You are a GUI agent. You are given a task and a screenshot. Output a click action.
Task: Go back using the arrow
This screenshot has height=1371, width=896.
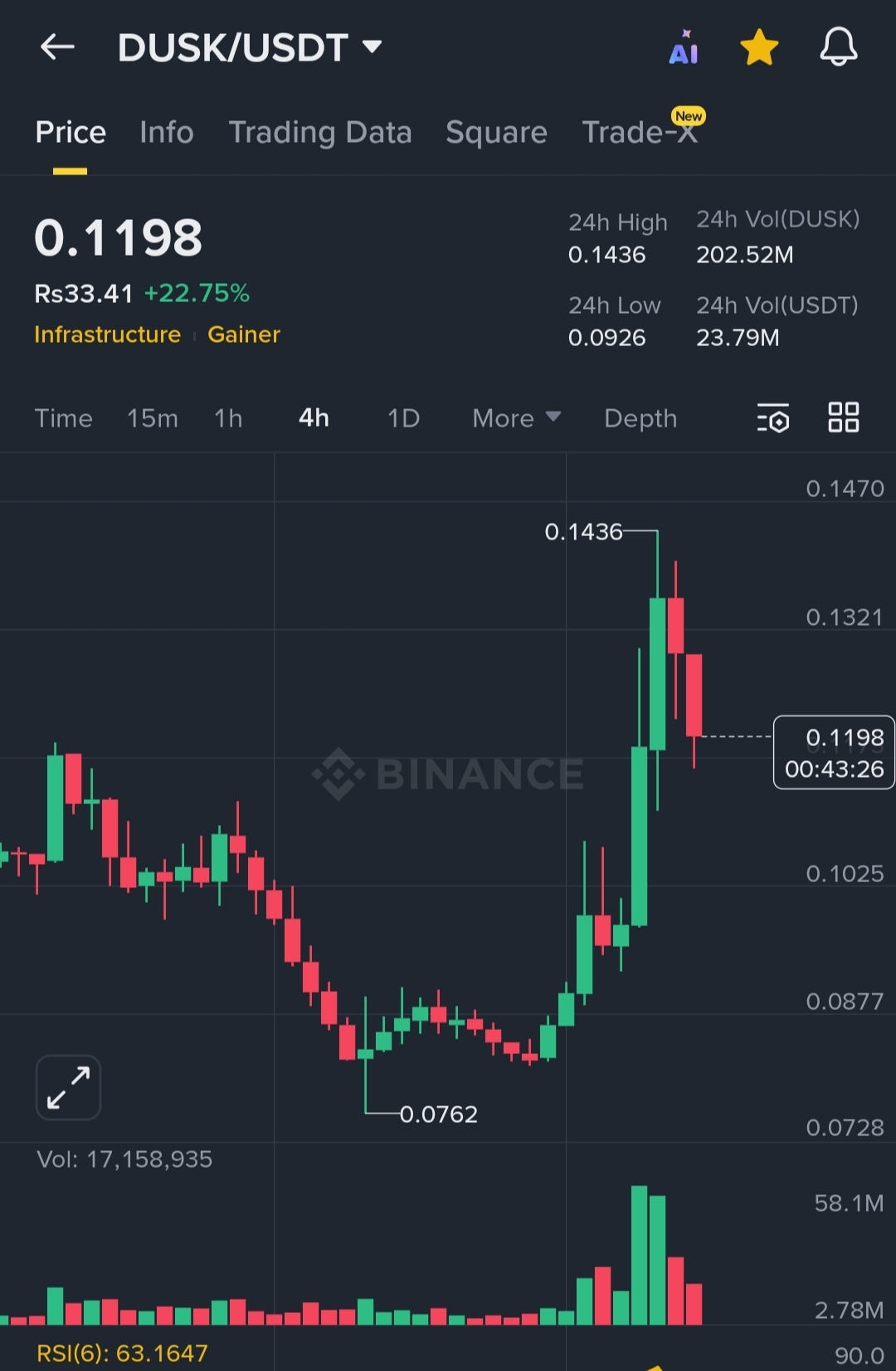[x=57, y=47]
